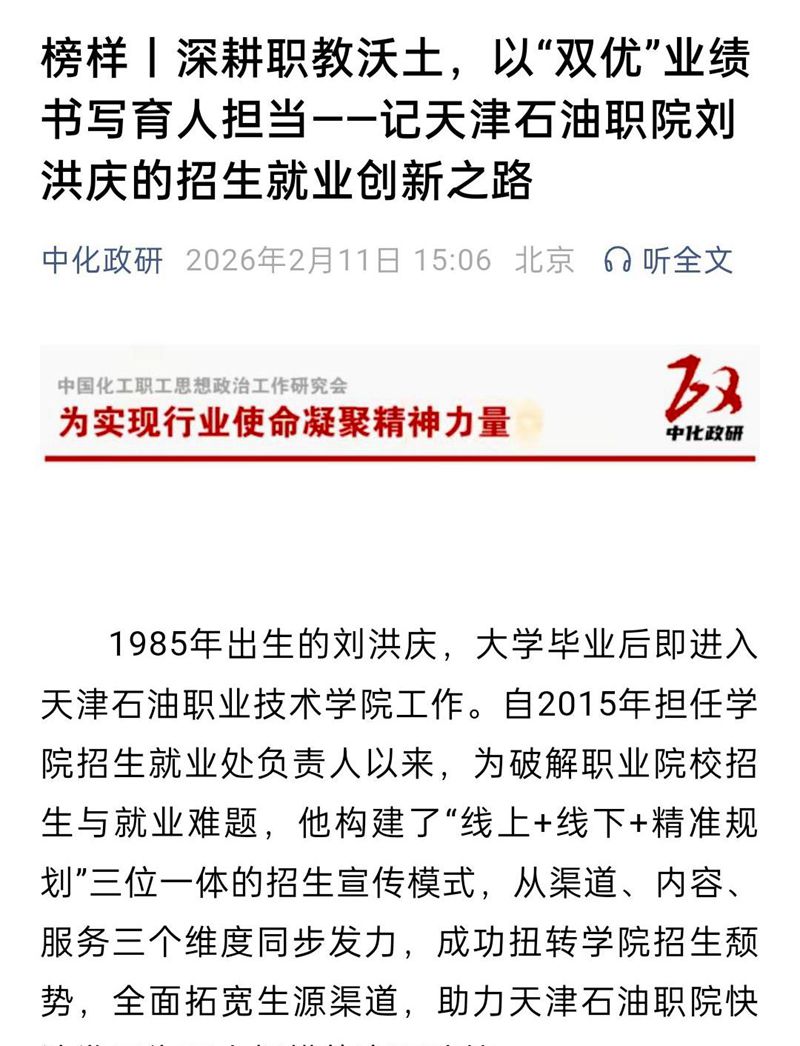Listen to full article via 听全文
Image resolution: width=800 pixels, height=1046 pixels.
669,261
